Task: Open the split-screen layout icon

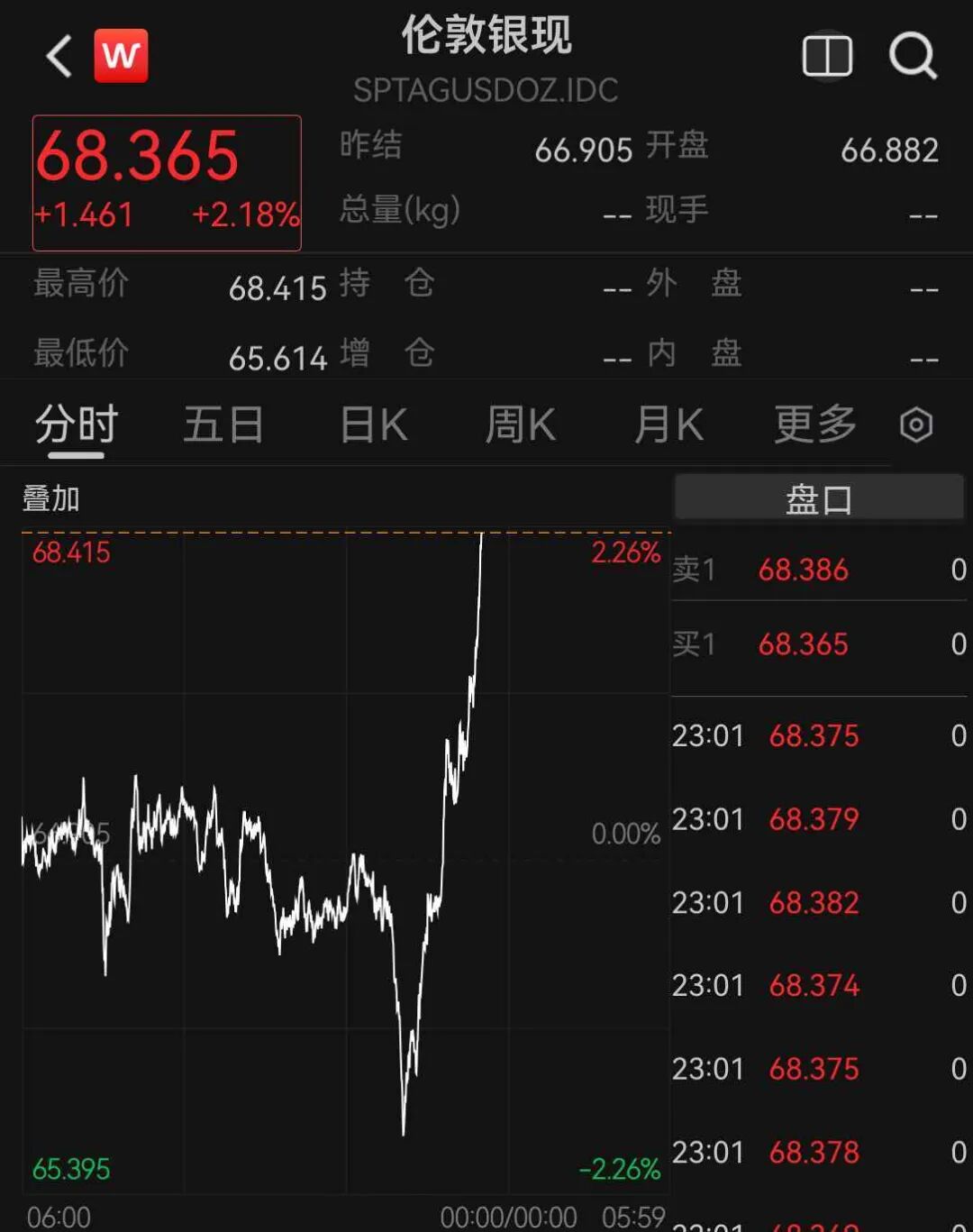Action: pos(827,57)
